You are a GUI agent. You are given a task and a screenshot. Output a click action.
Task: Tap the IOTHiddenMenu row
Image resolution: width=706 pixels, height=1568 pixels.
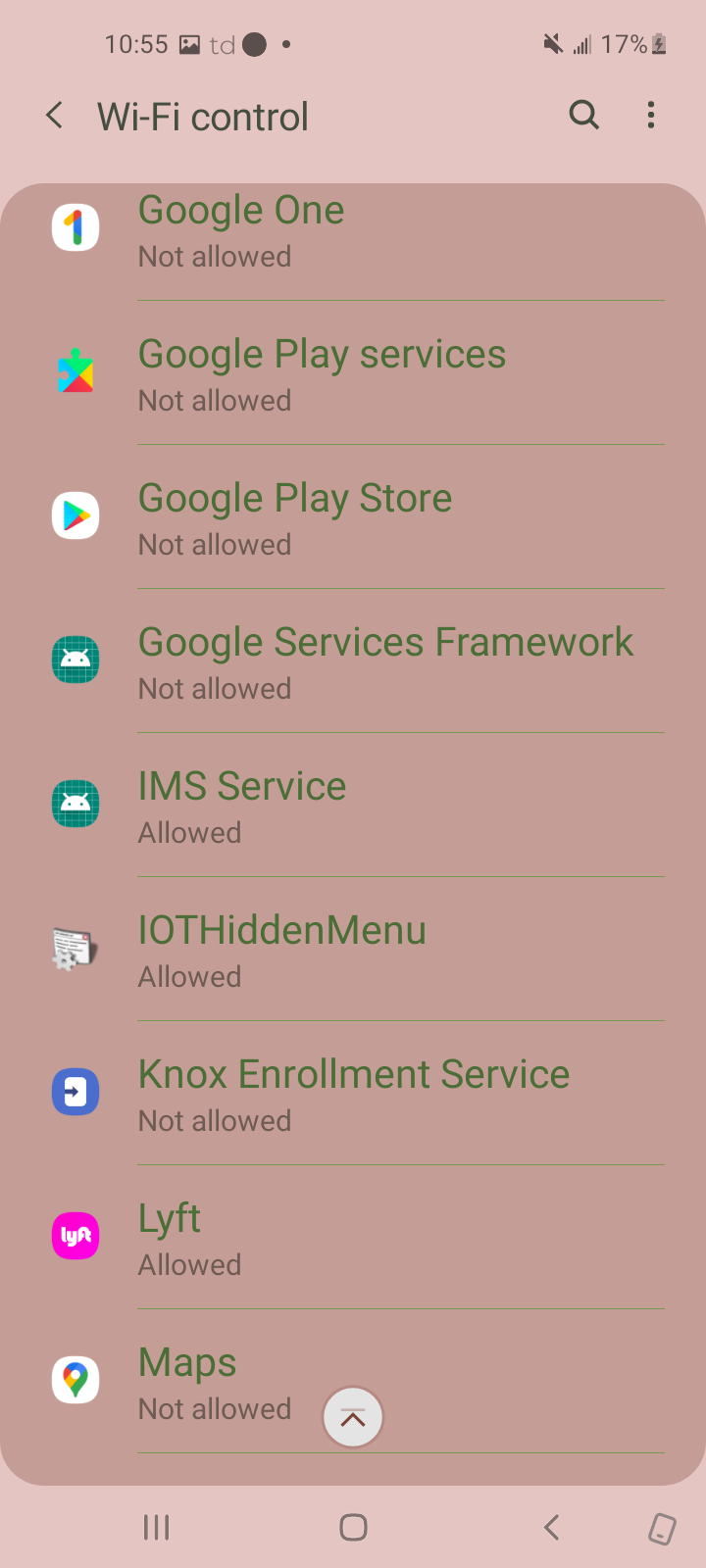pyautogui.click(x=353, y=951)
